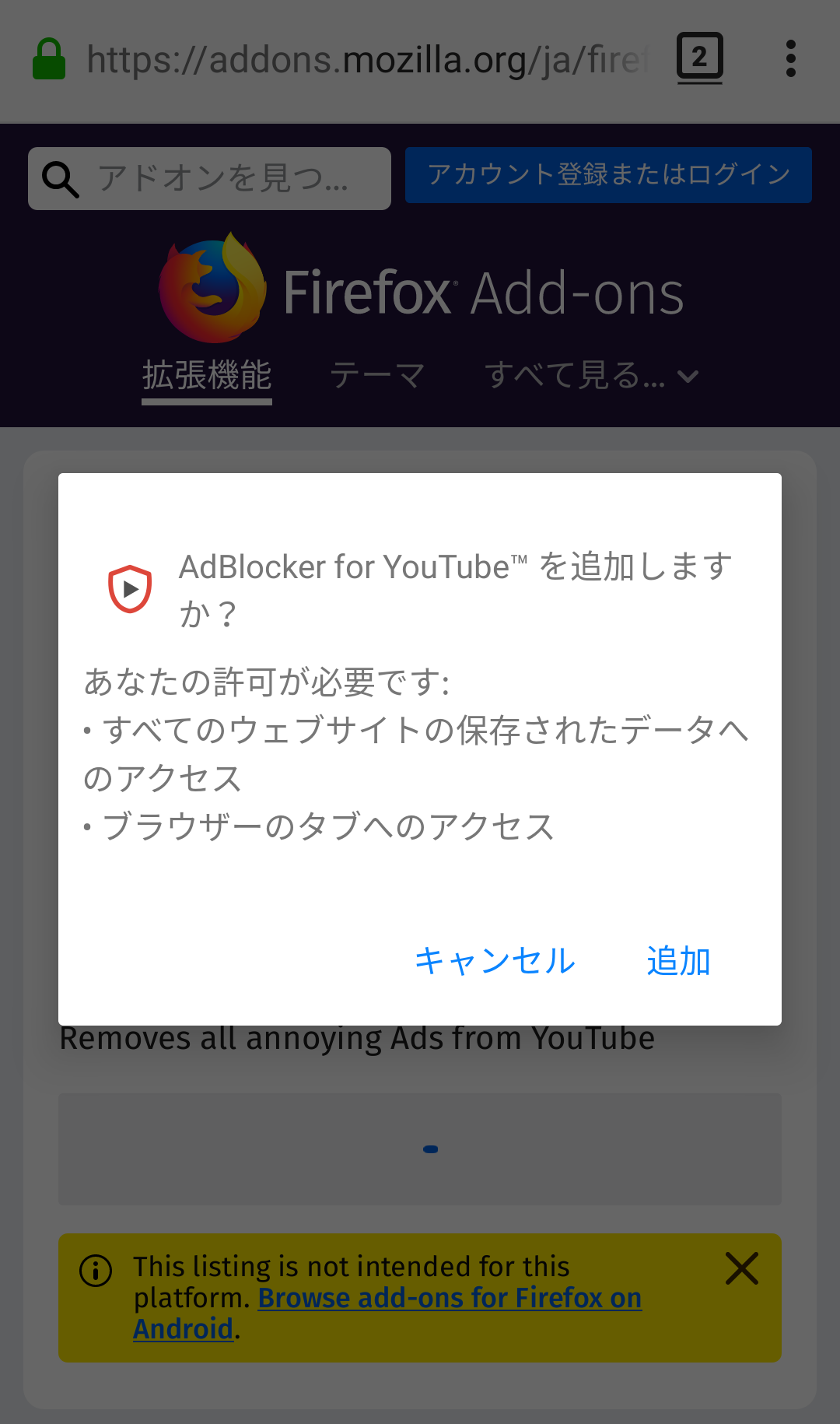Tap the アカウント登録またはログイン button

tap(608, 175)
